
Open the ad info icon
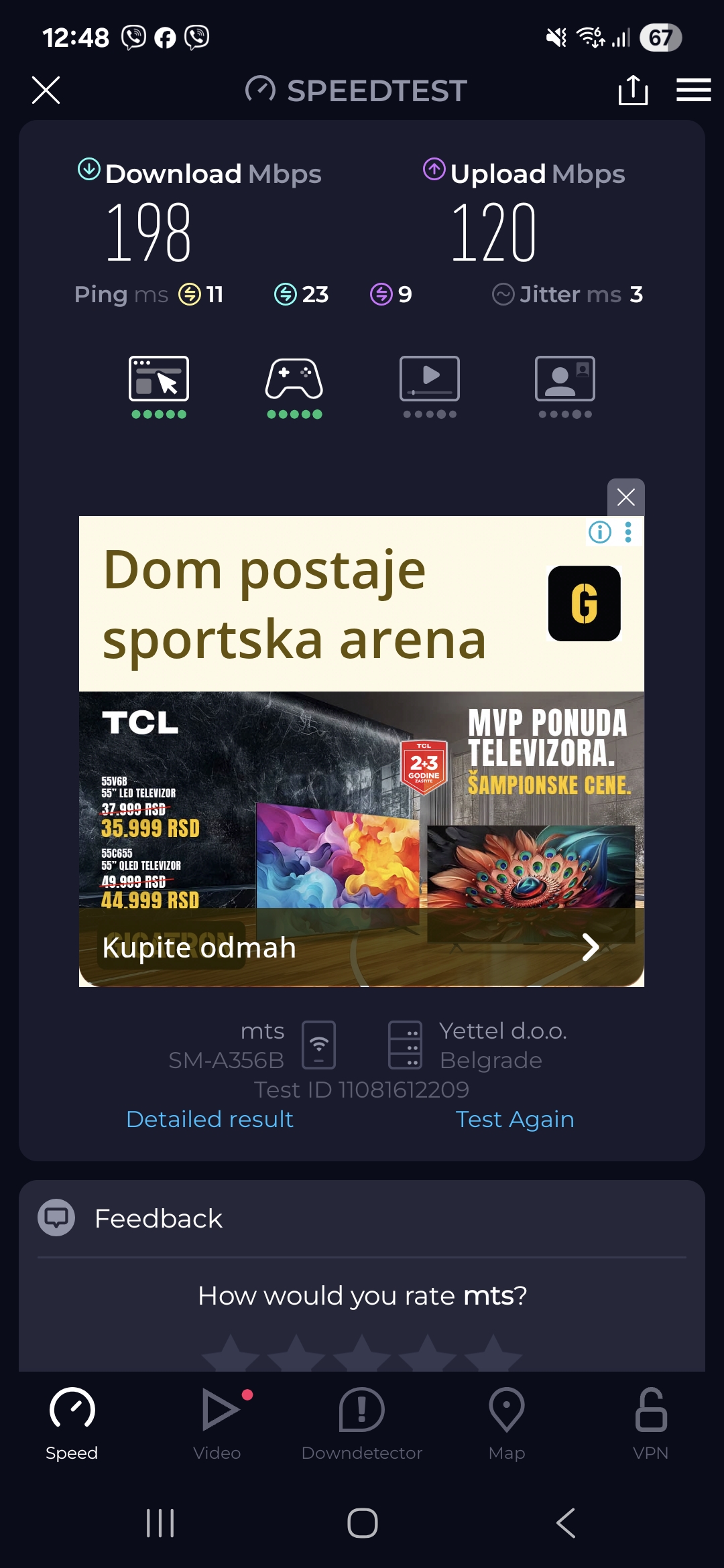pyautogui.click(x=599, y=532)
